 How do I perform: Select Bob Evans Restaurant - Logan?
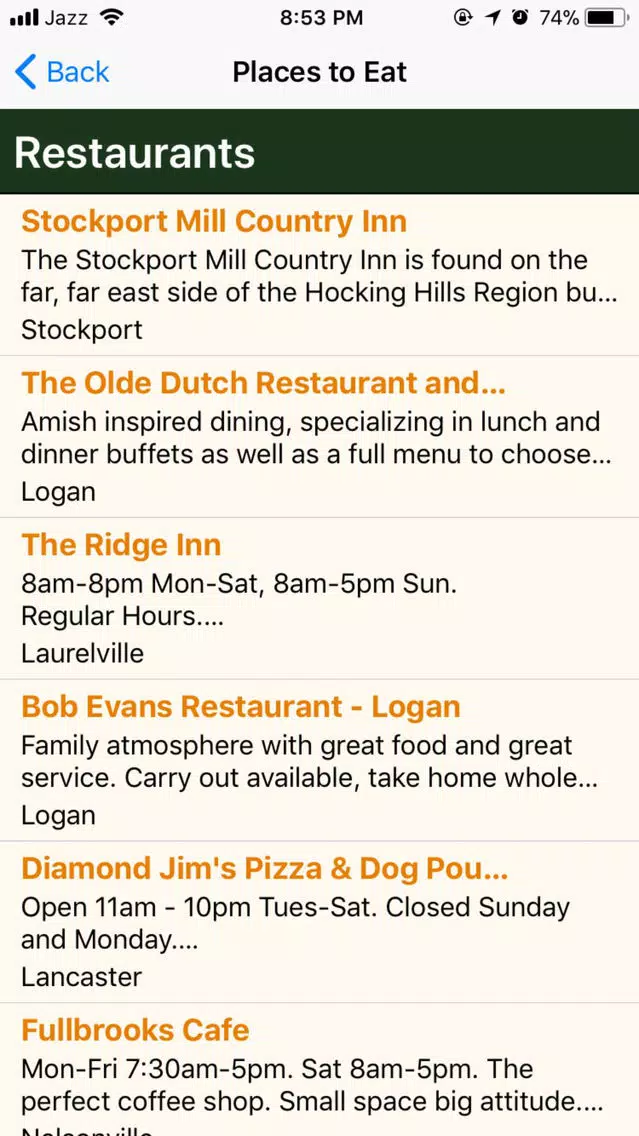coord(320,761)
